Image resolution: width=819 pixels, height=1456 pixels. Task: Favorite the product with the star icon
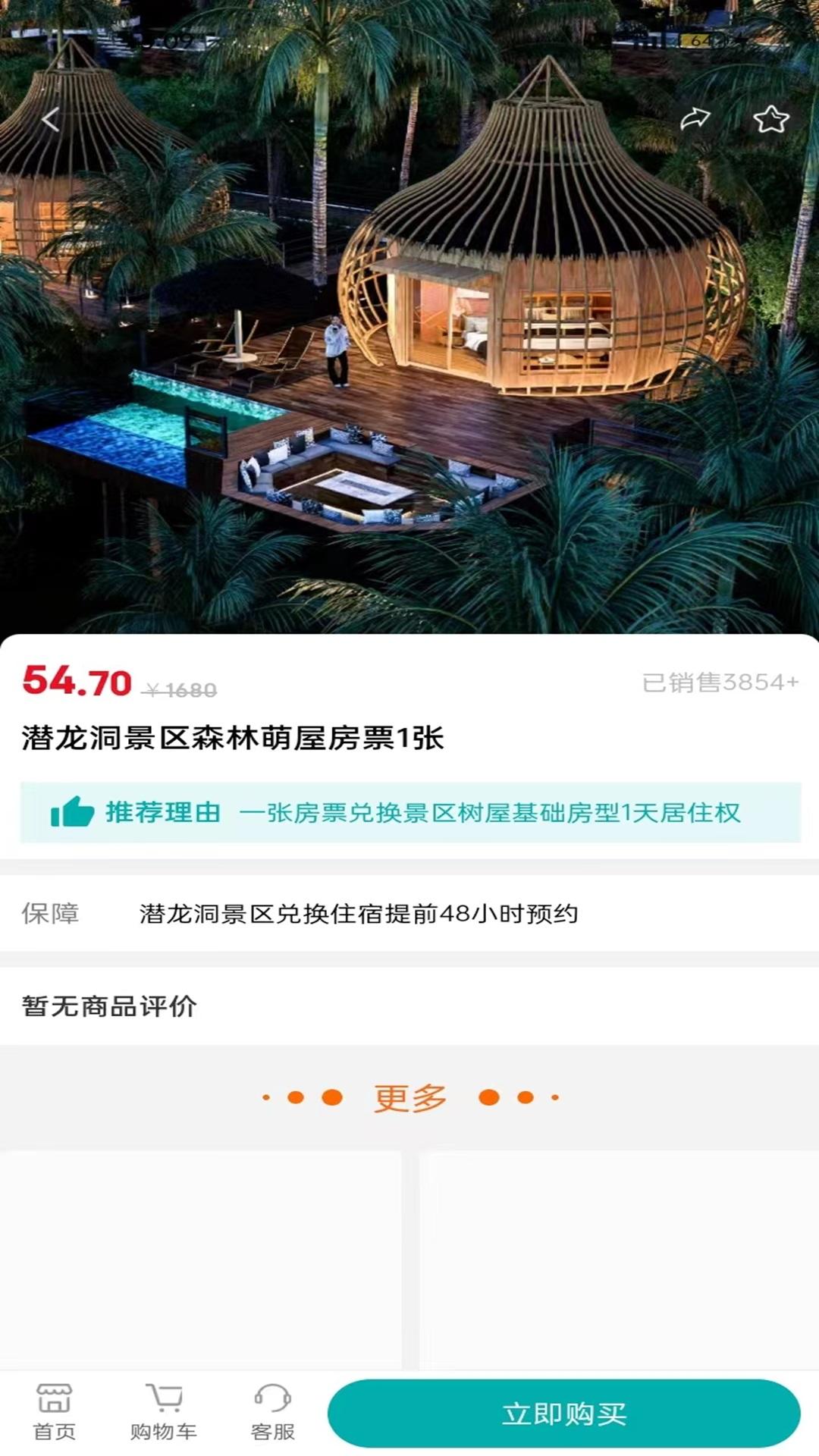point(772,119)
